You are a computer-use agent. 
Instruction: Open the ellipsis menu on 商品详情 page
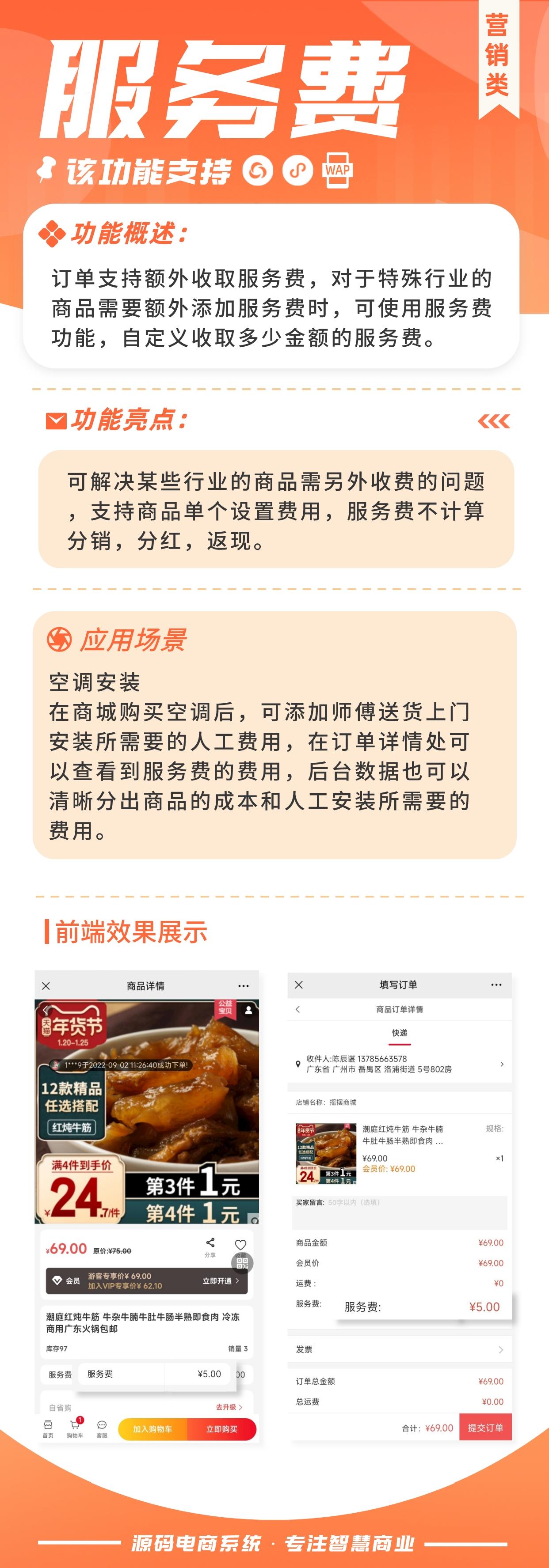click(243, 986)
